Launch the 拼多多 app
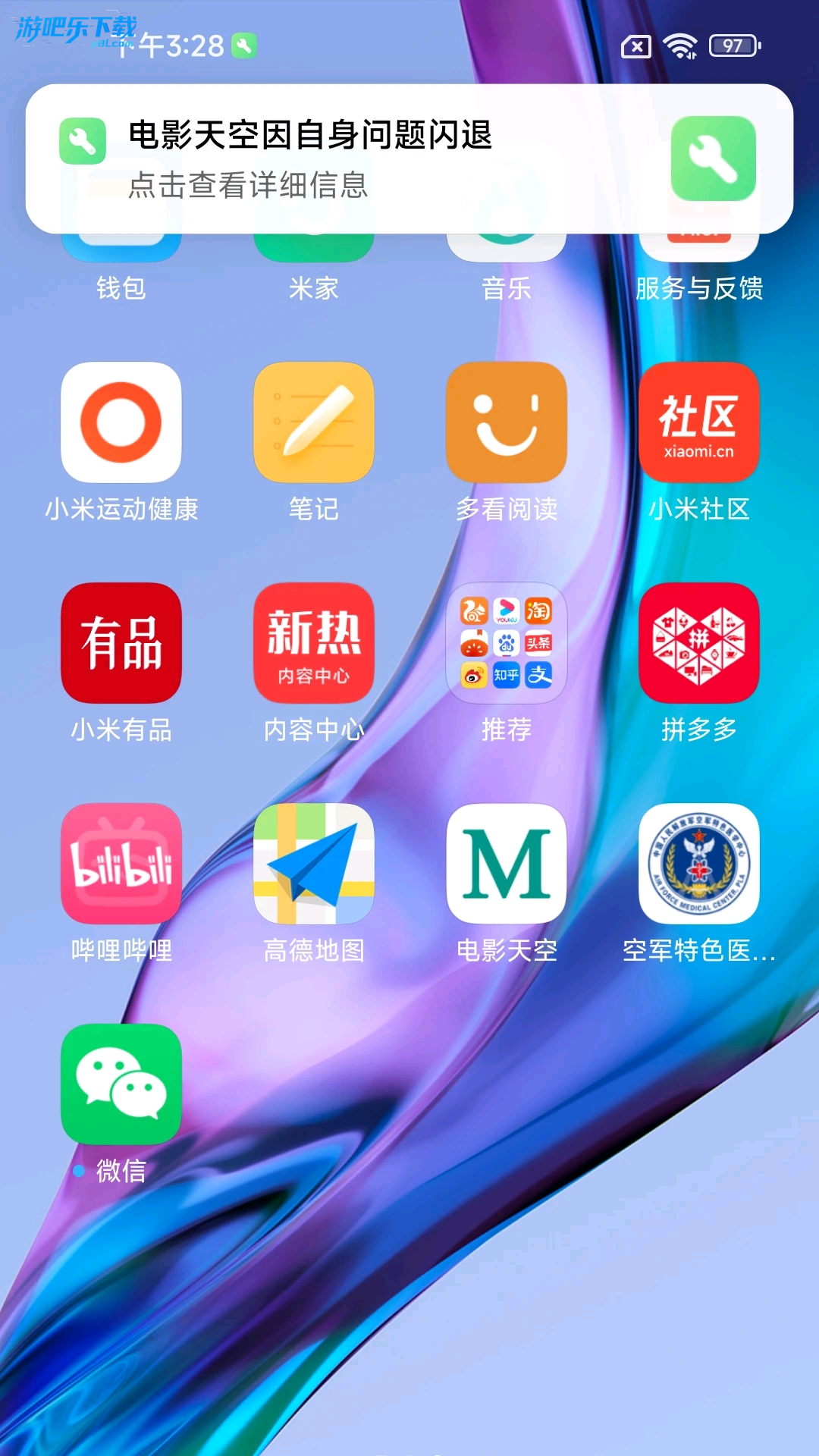The image size is (819, 1456). [699, 643]
